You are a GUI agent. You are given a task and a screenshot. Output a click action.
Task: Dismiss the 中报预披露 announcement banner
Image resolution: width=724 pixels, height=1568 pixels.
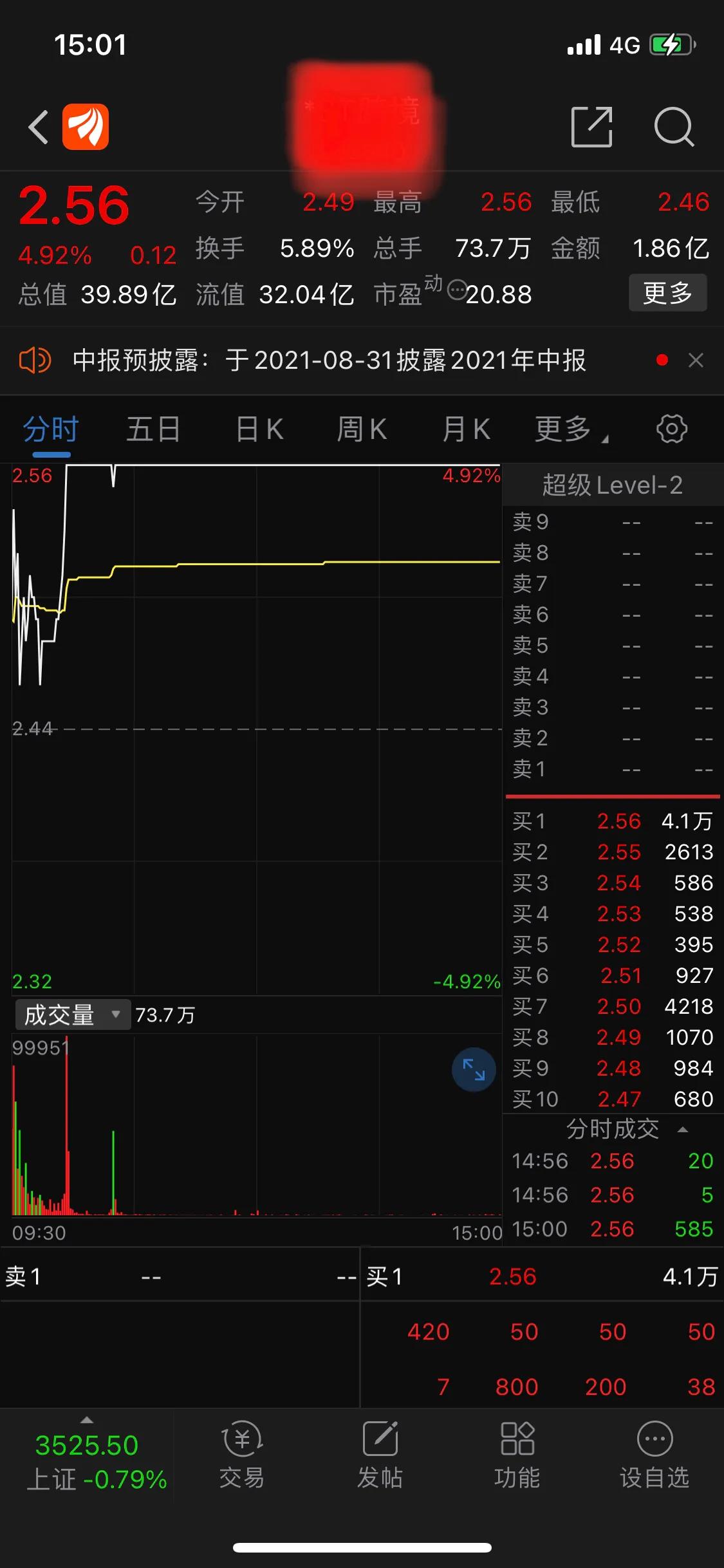point(696,360)
